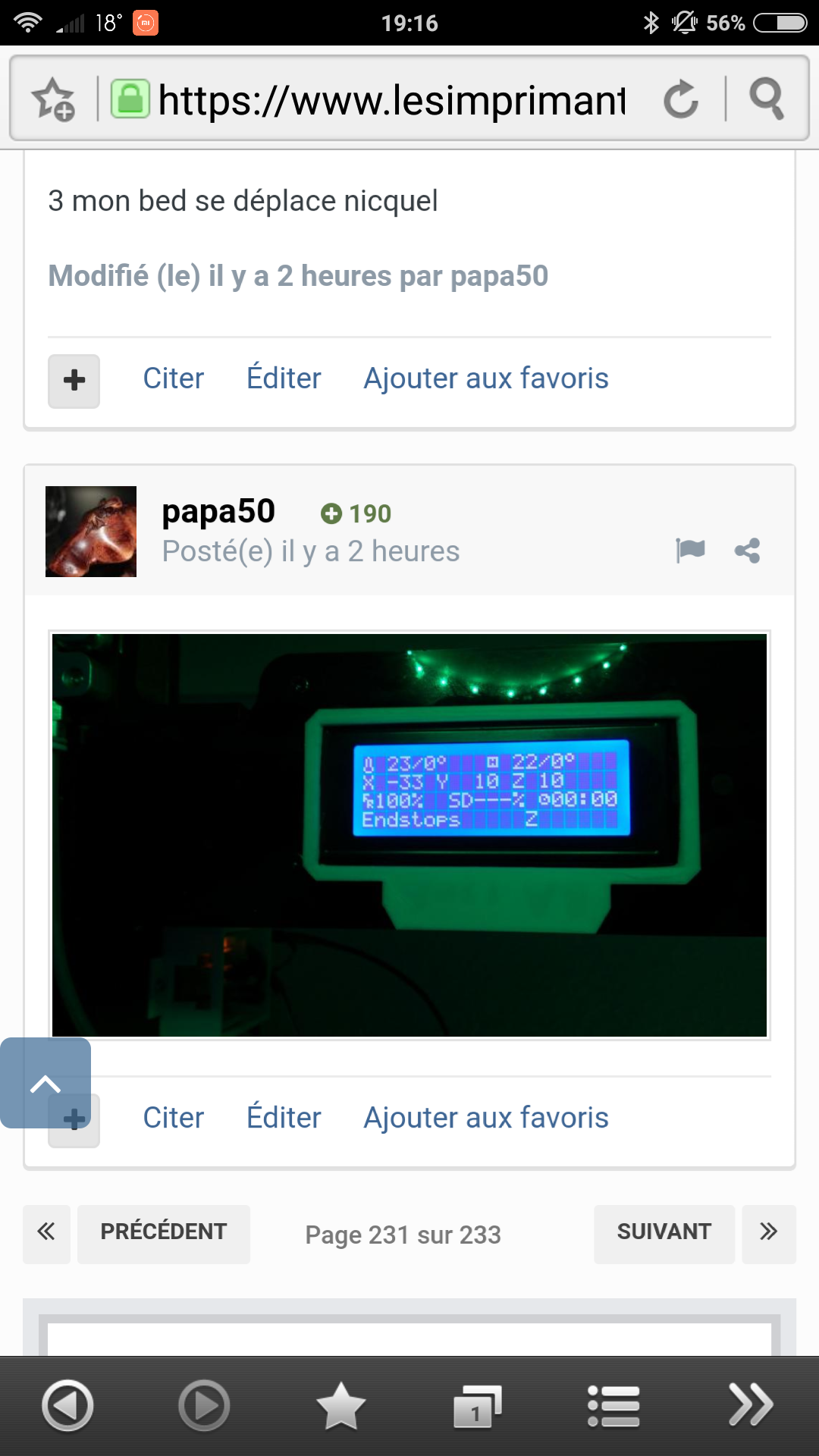Tap Éditer under the "mon bed" post
819x1456 pixels.
284,378
